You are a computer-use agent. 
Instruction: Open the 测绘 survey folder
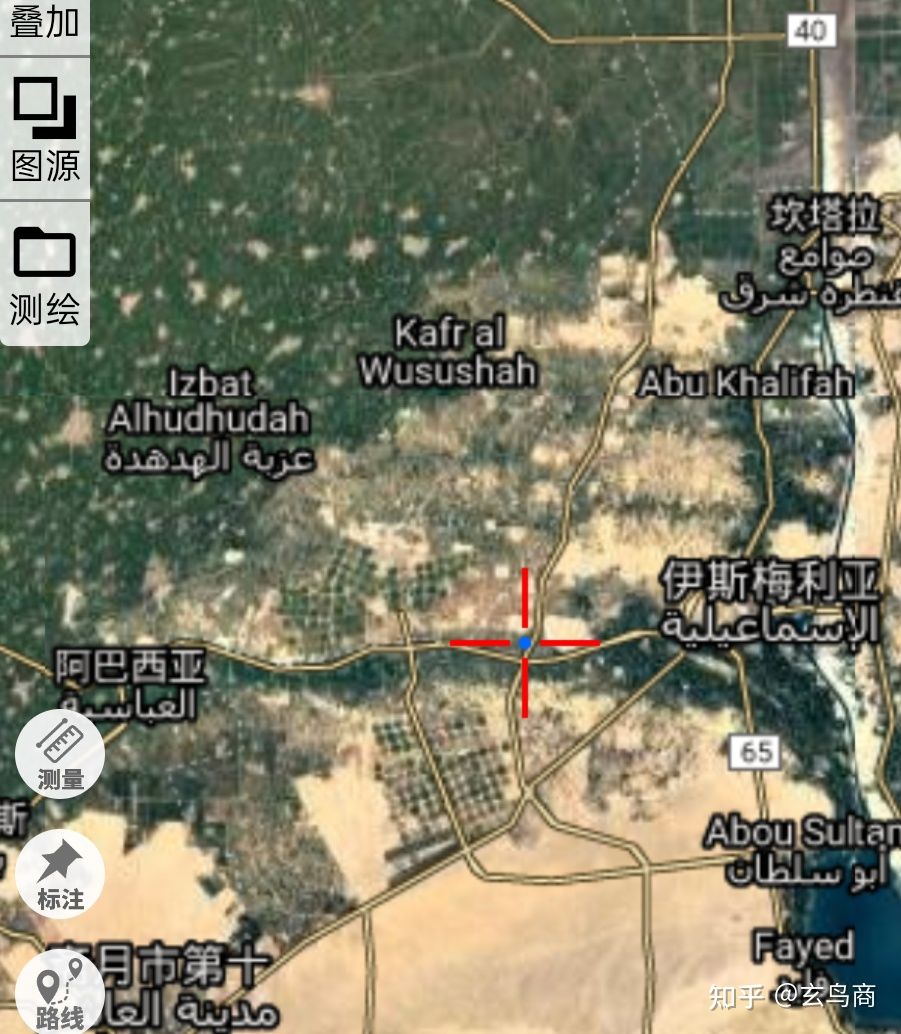44,274
